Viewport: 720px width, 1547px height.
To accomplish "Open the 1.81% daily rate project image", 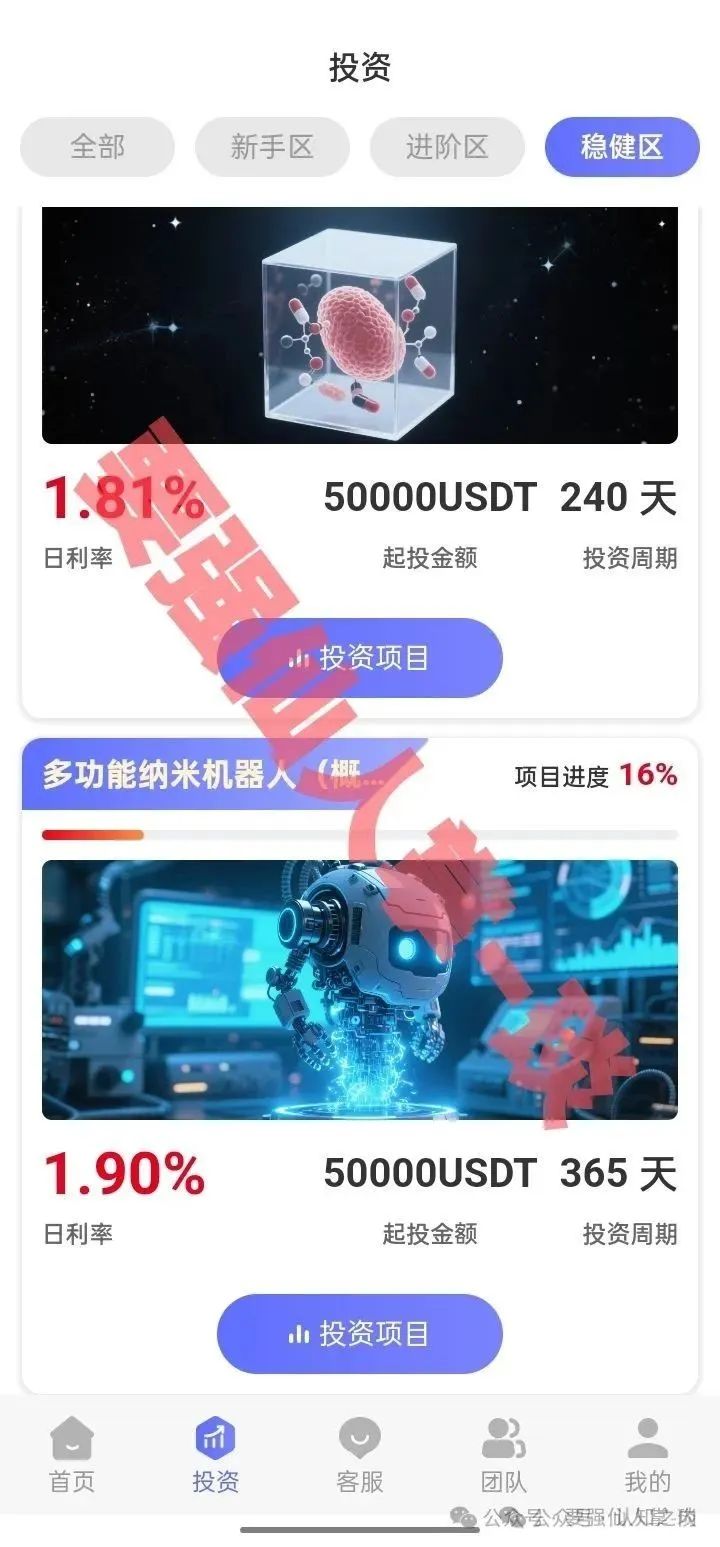I will tap(359, 325).
